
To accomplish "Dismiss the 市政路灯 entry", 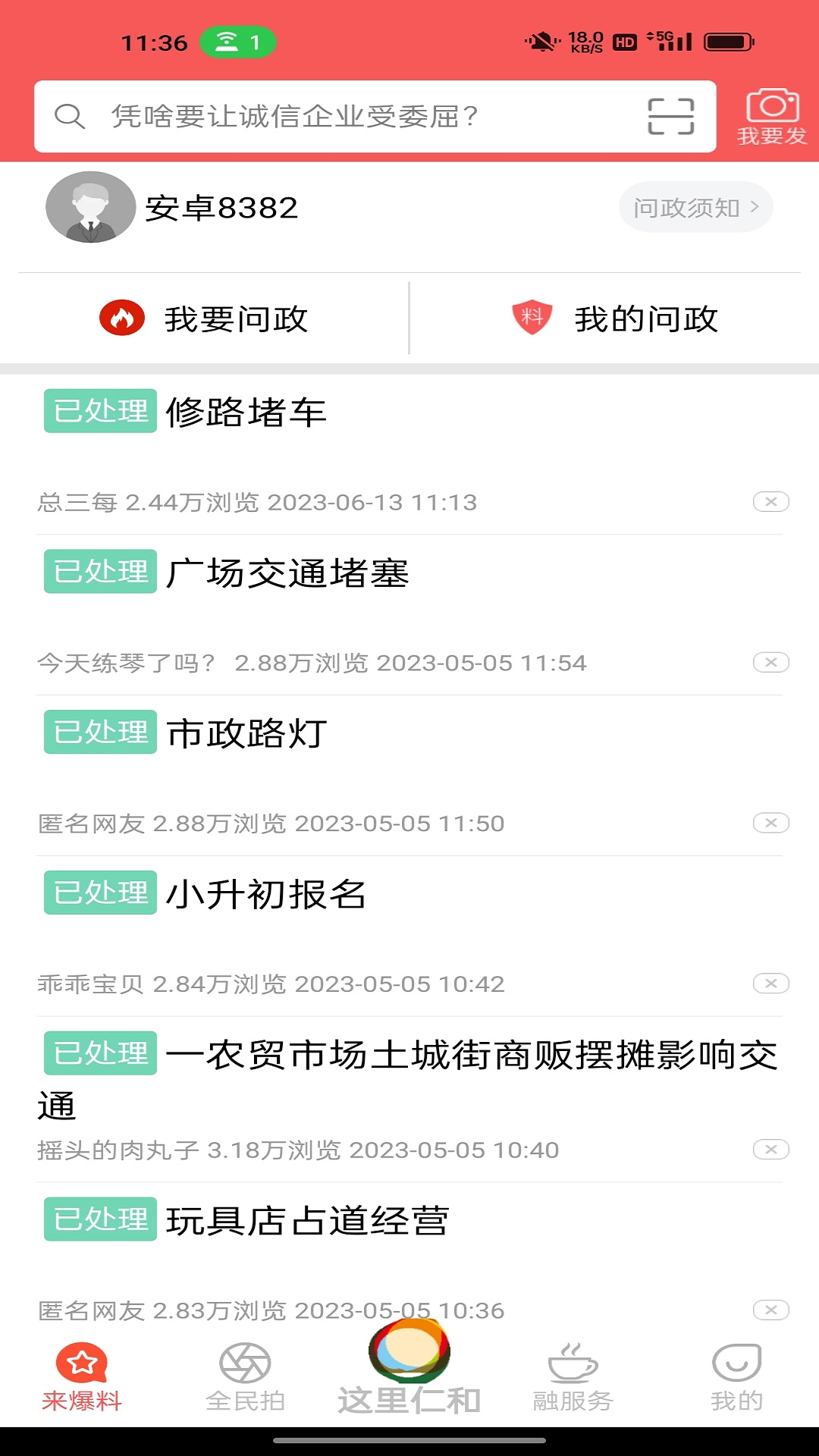I will [772, 822].
